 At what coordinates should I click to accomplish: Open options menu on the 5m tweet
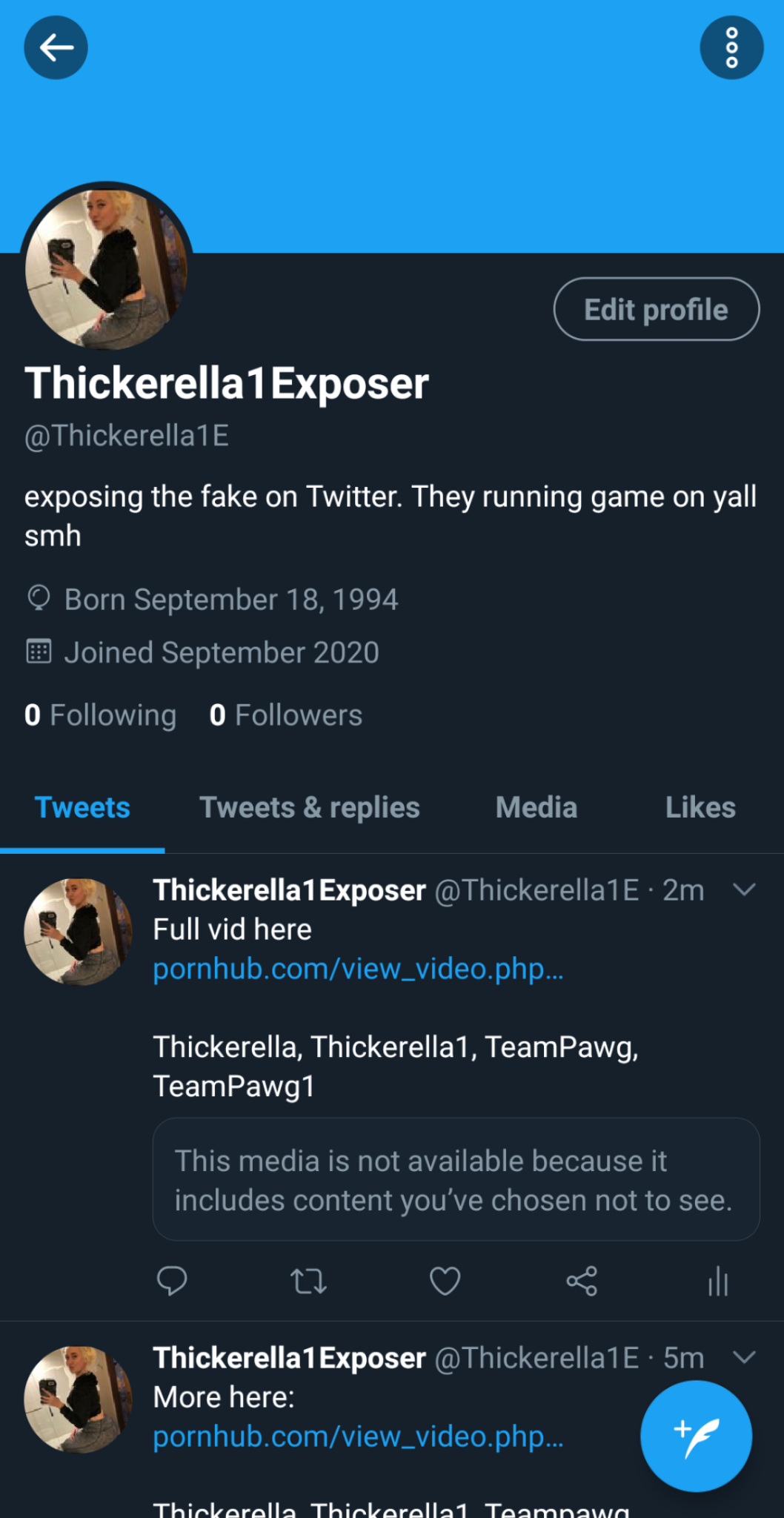[x=743, y=1358]
